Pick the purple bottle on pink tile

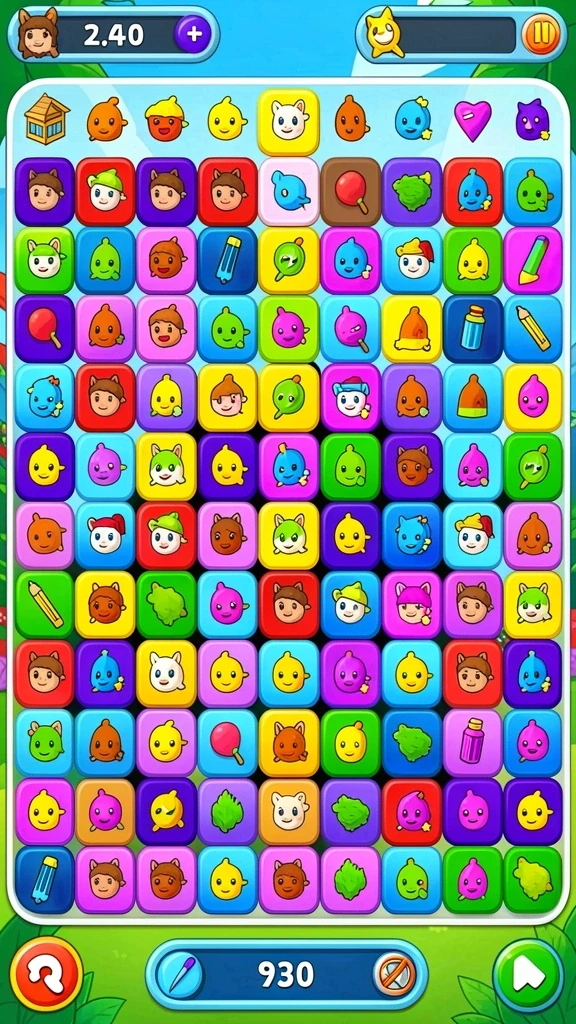pos(472,743)
